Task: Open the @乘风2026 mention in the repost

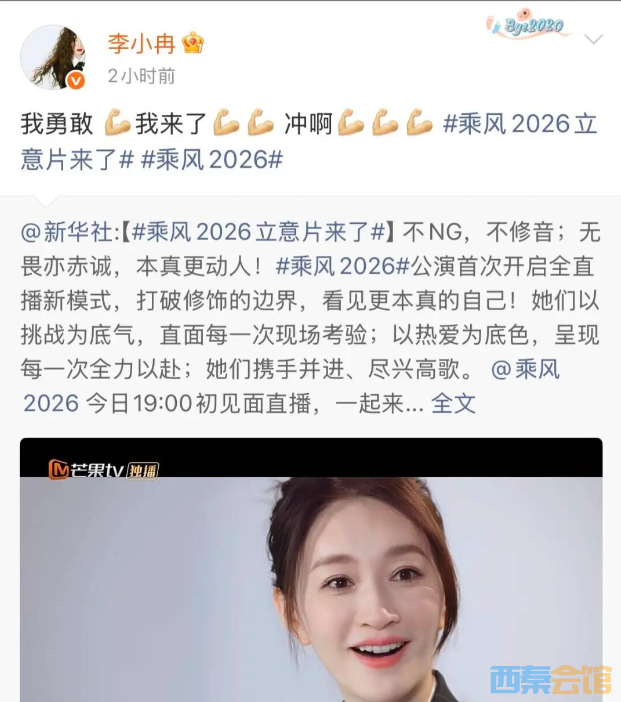Action: tap(525, 369)
